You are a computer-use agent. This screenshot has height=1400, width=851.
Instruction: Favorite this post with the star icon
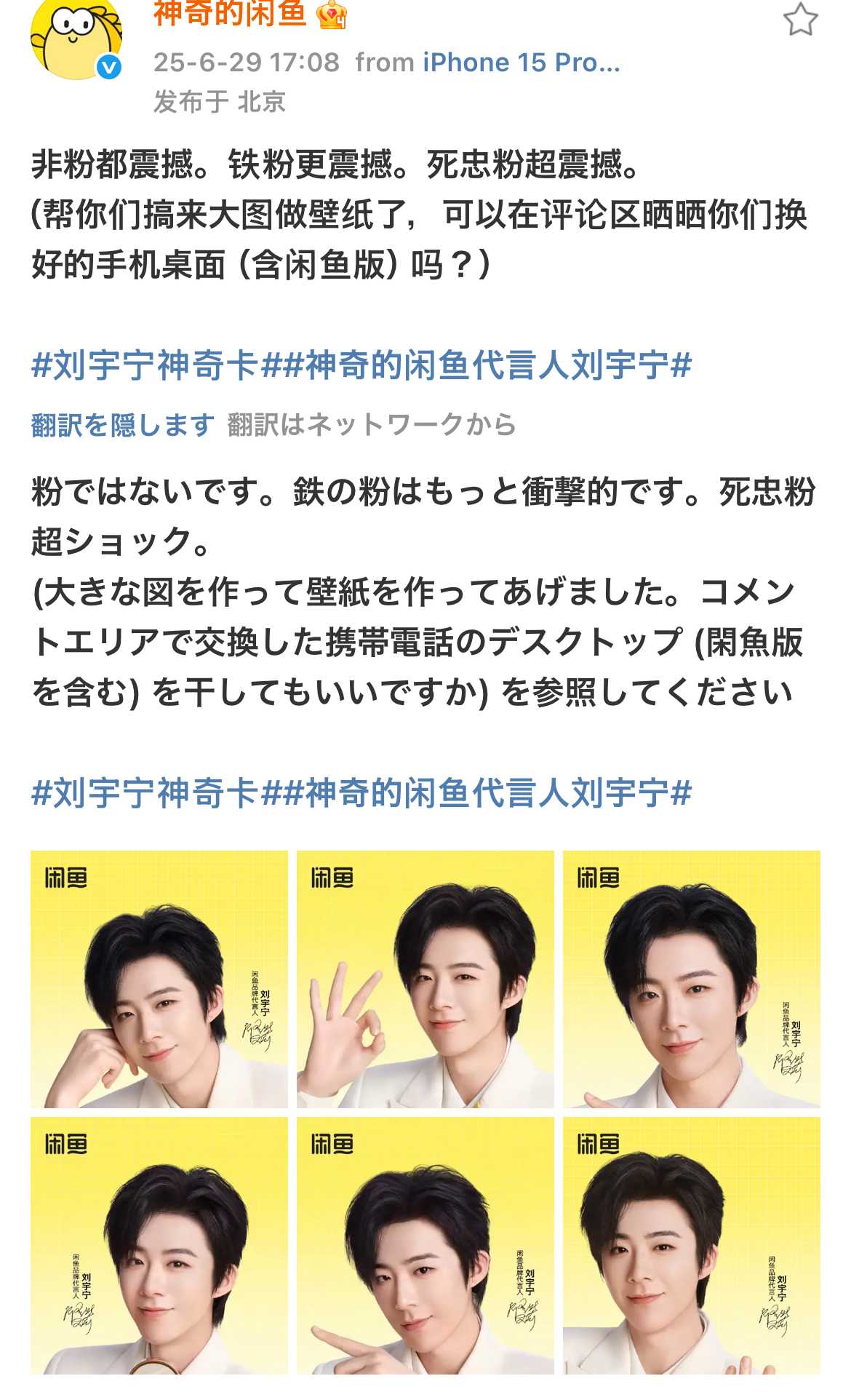(800, 20)
